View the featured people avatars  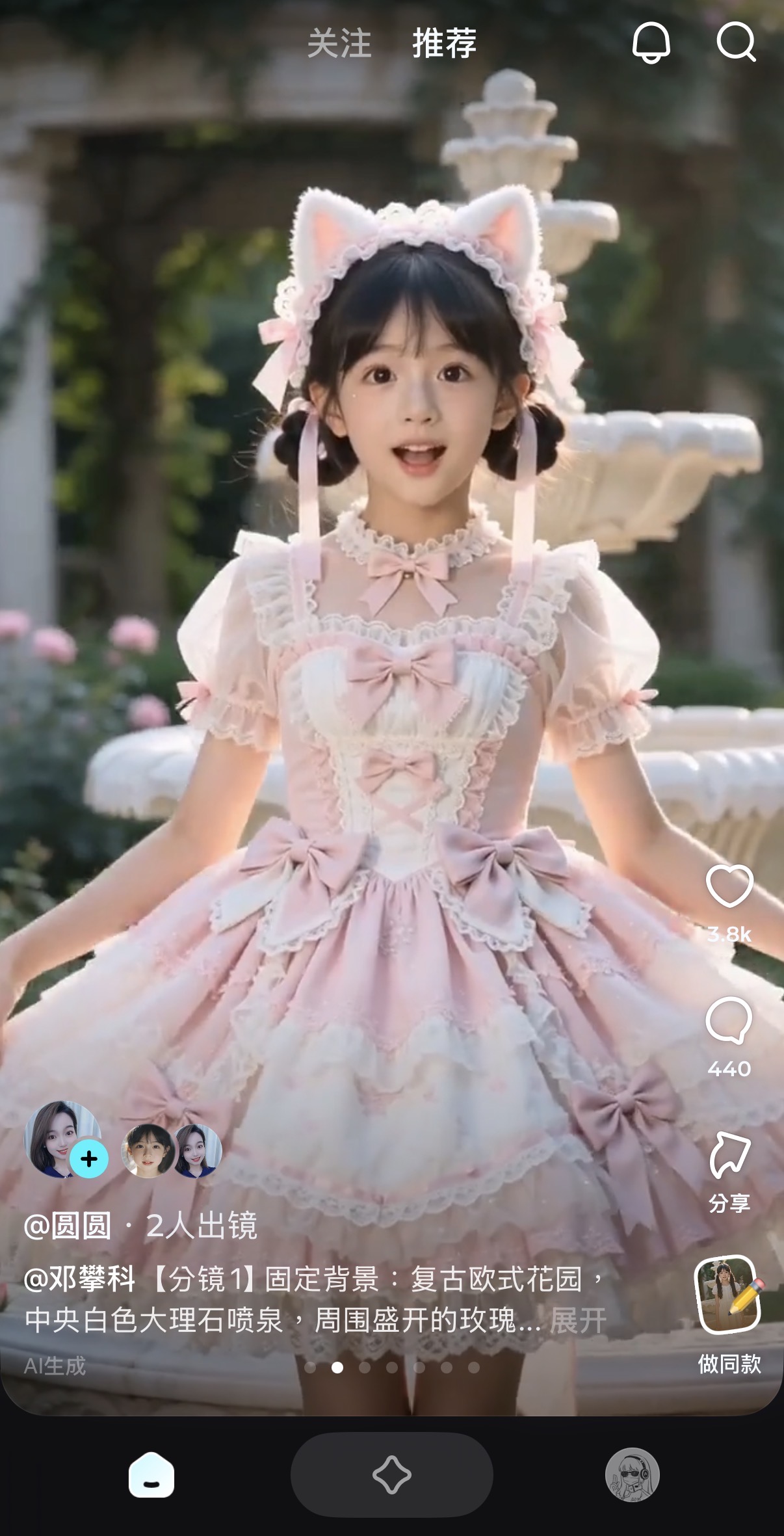[172, 1151]
